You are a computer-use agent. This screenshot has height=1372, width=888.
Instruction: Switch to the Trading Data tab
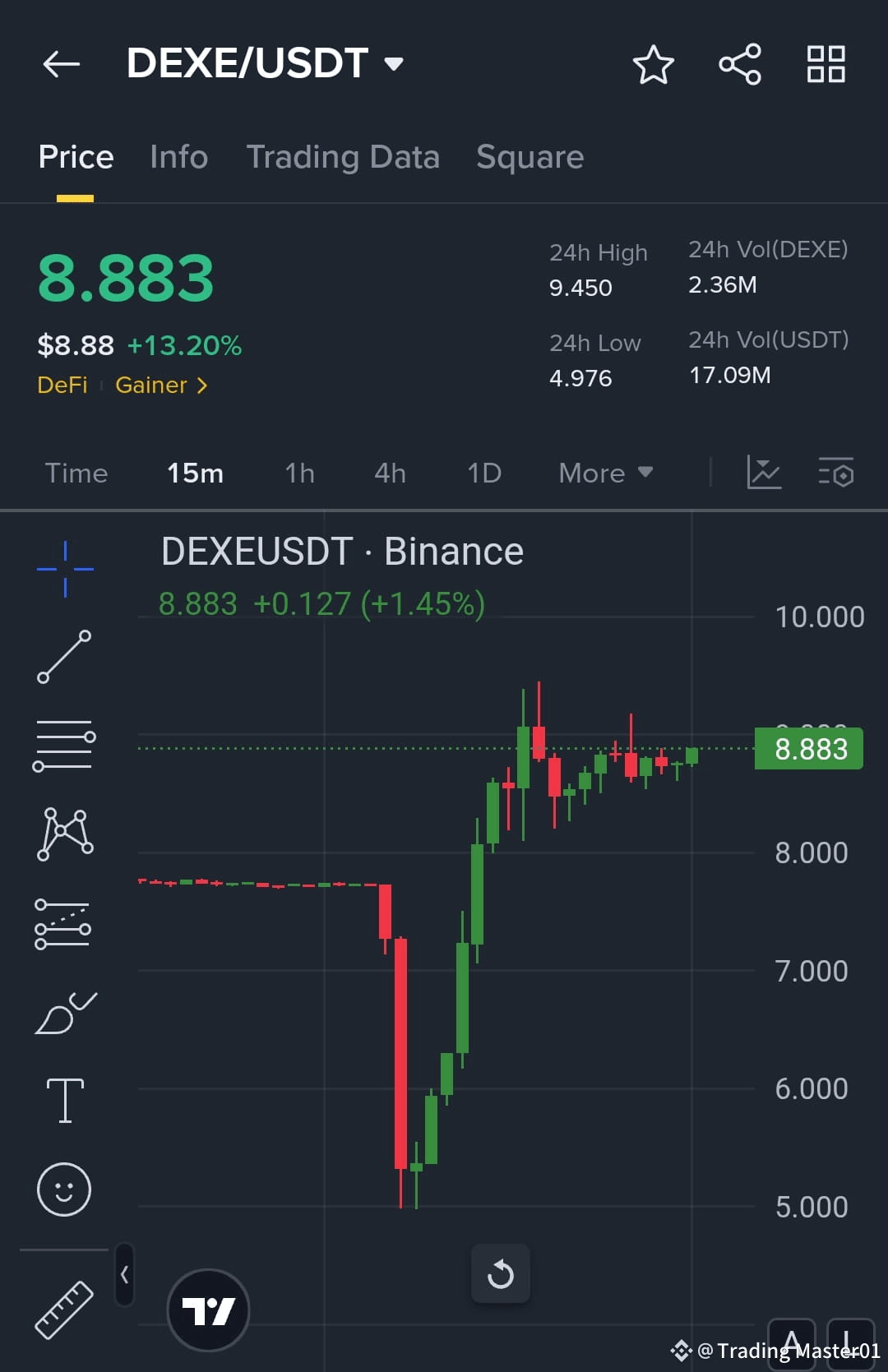click(344, 156)
